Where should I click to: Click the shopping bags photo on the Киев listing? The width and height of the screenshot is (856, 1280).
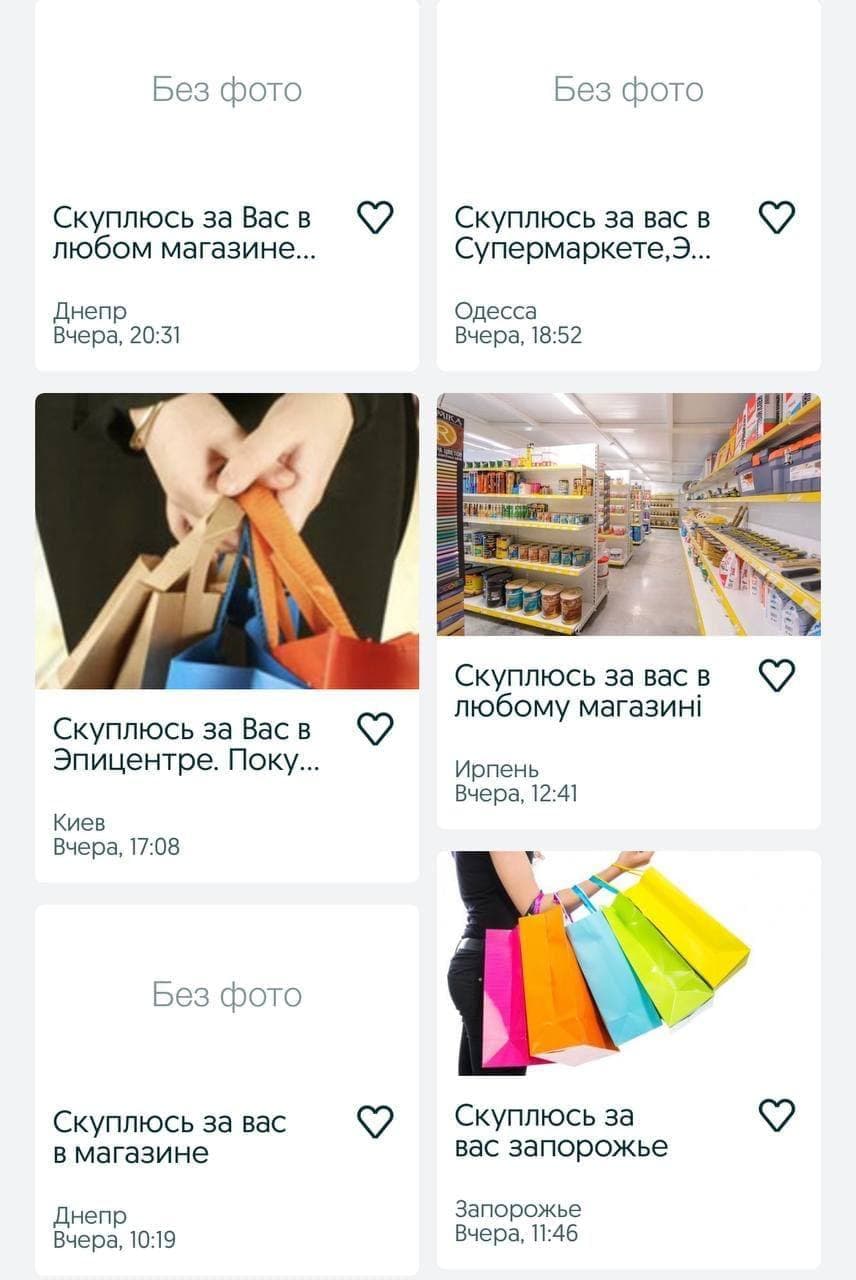(x=227, y=540)
